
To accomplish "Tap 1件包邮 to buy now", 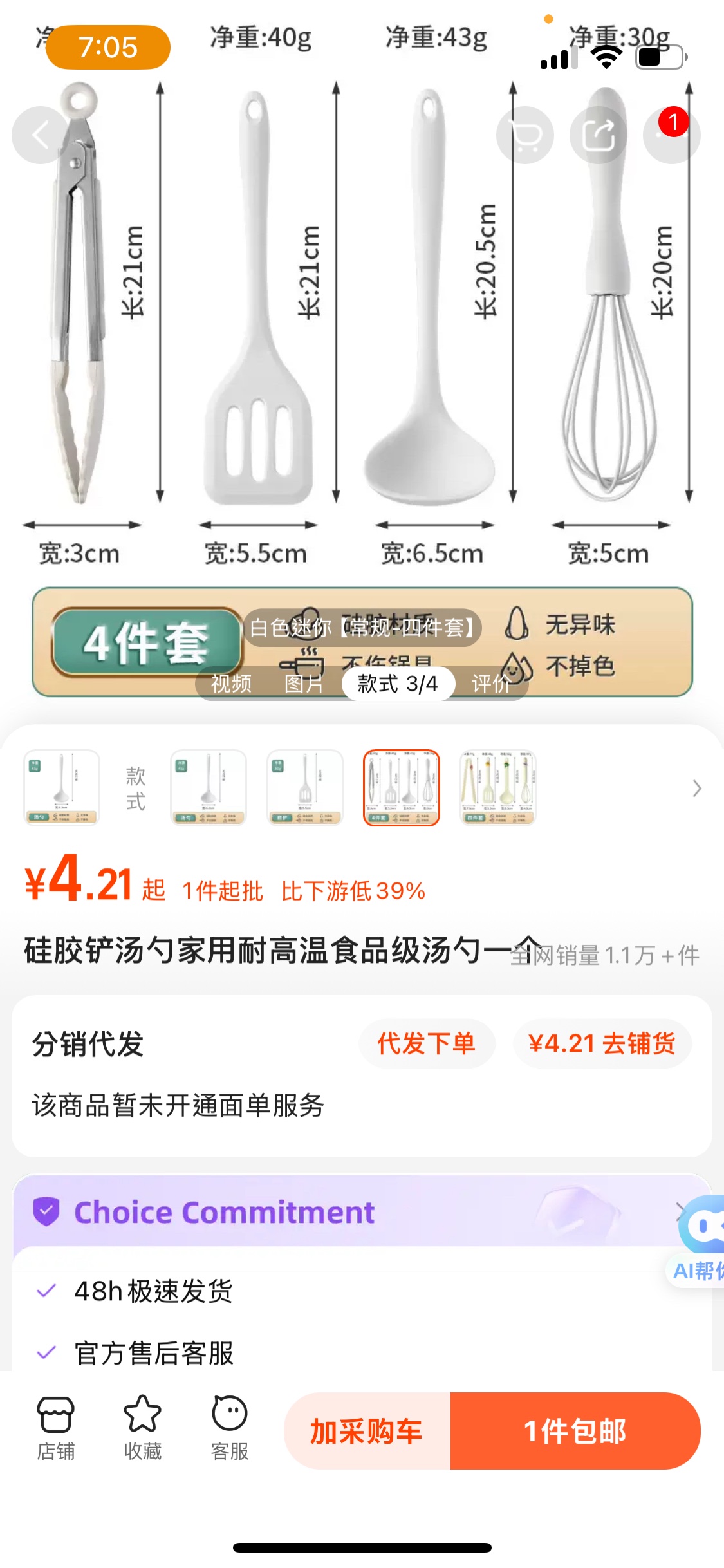I will pyautogui.click(x=575, y=1432).
